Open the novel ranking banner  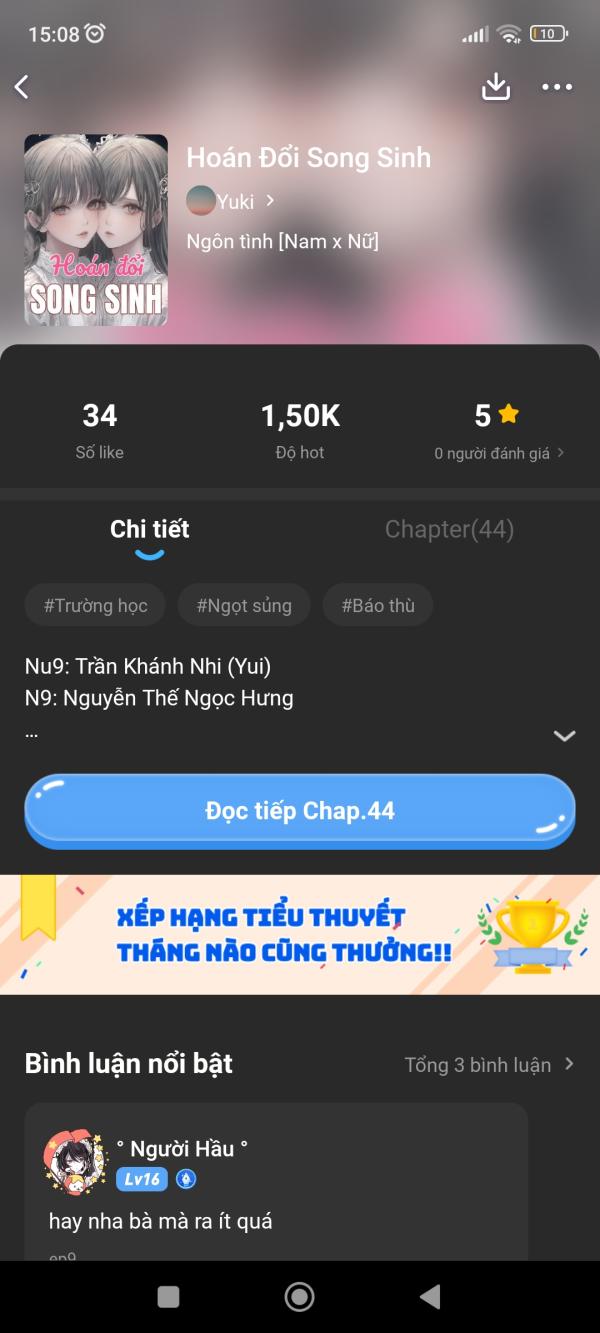(x=300, y=934)
